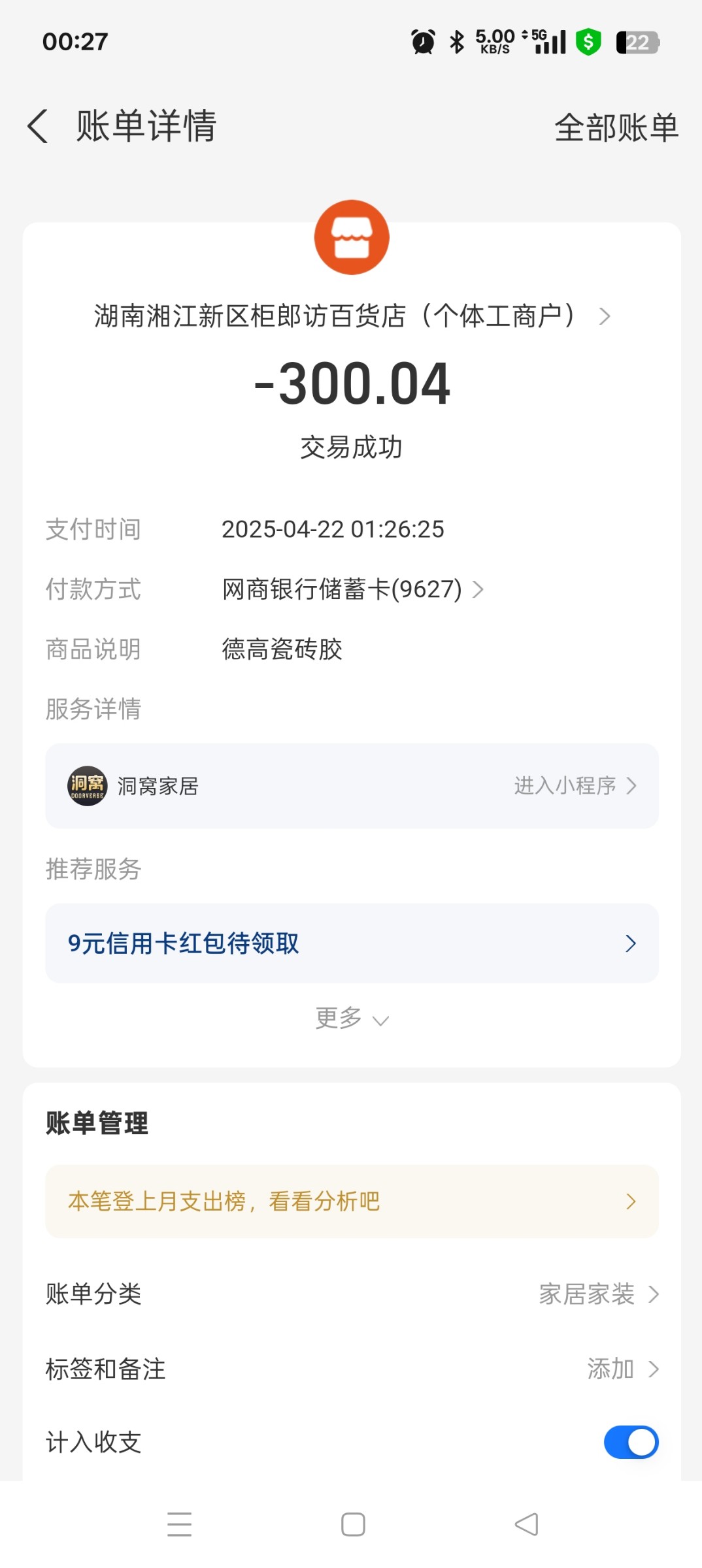Open recent apps from the navigation bar

(179, 1524)
